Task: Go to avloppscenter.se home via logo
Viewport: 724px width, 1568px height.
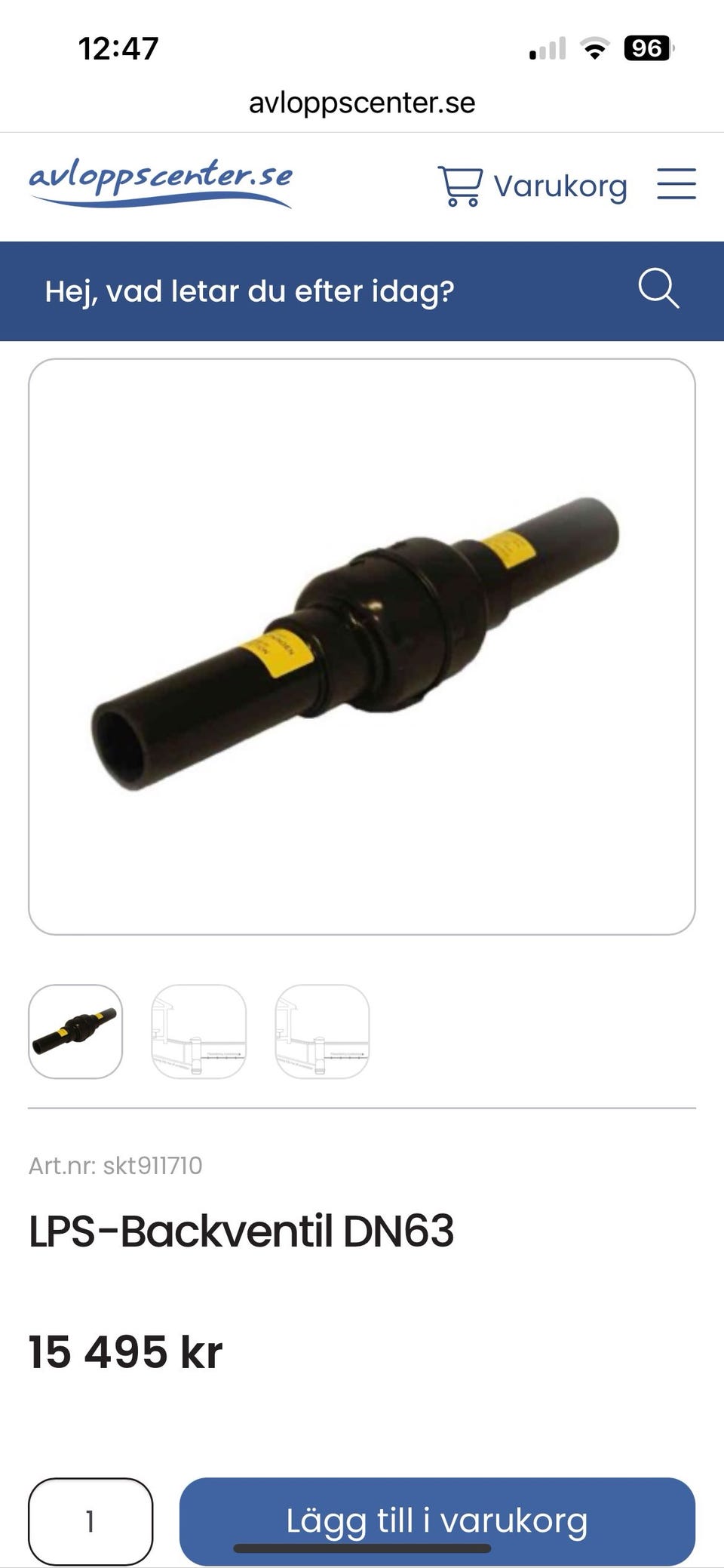Action: click(x=160, y=182)
